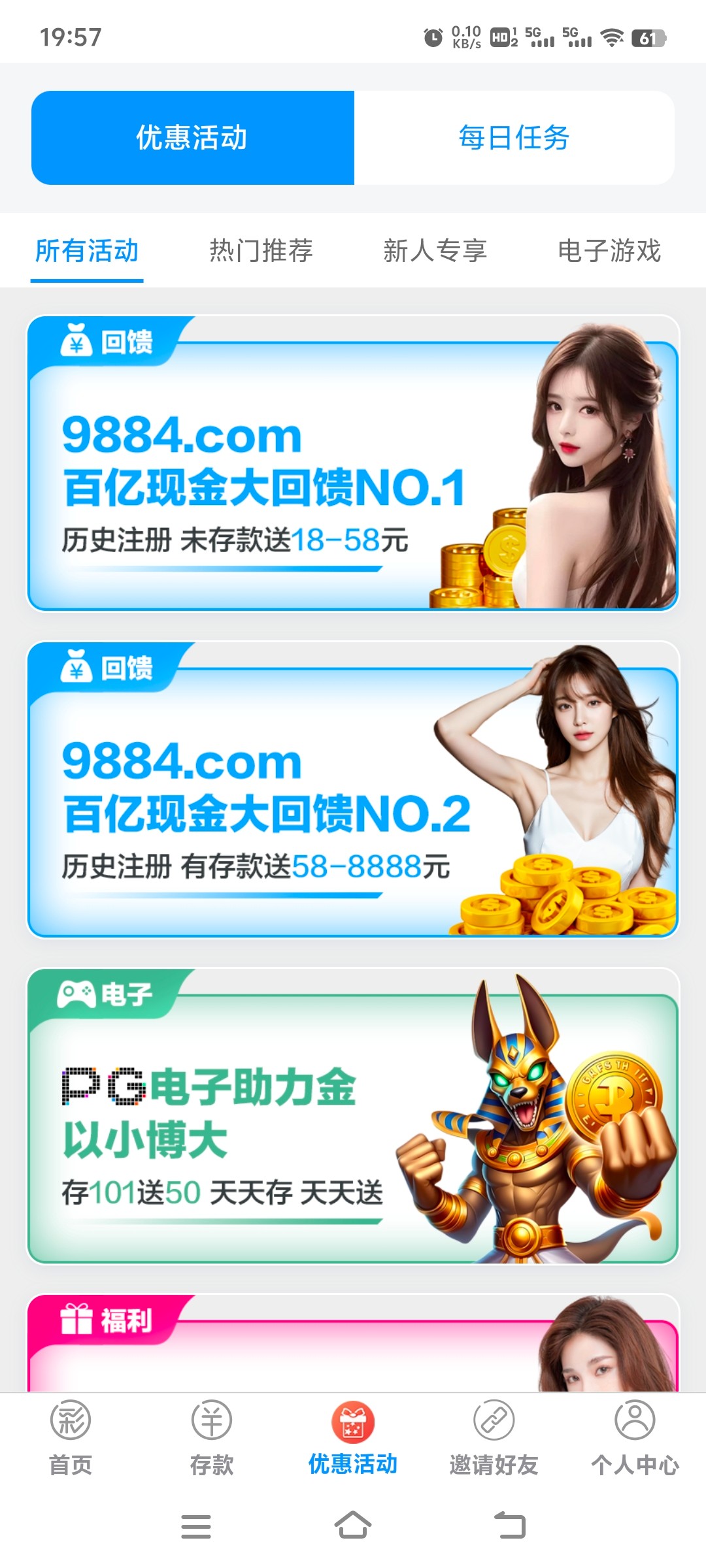Screen dimensions: 706x1568
Task: Select the 优惠活动 segment
Action: point(192,138)
